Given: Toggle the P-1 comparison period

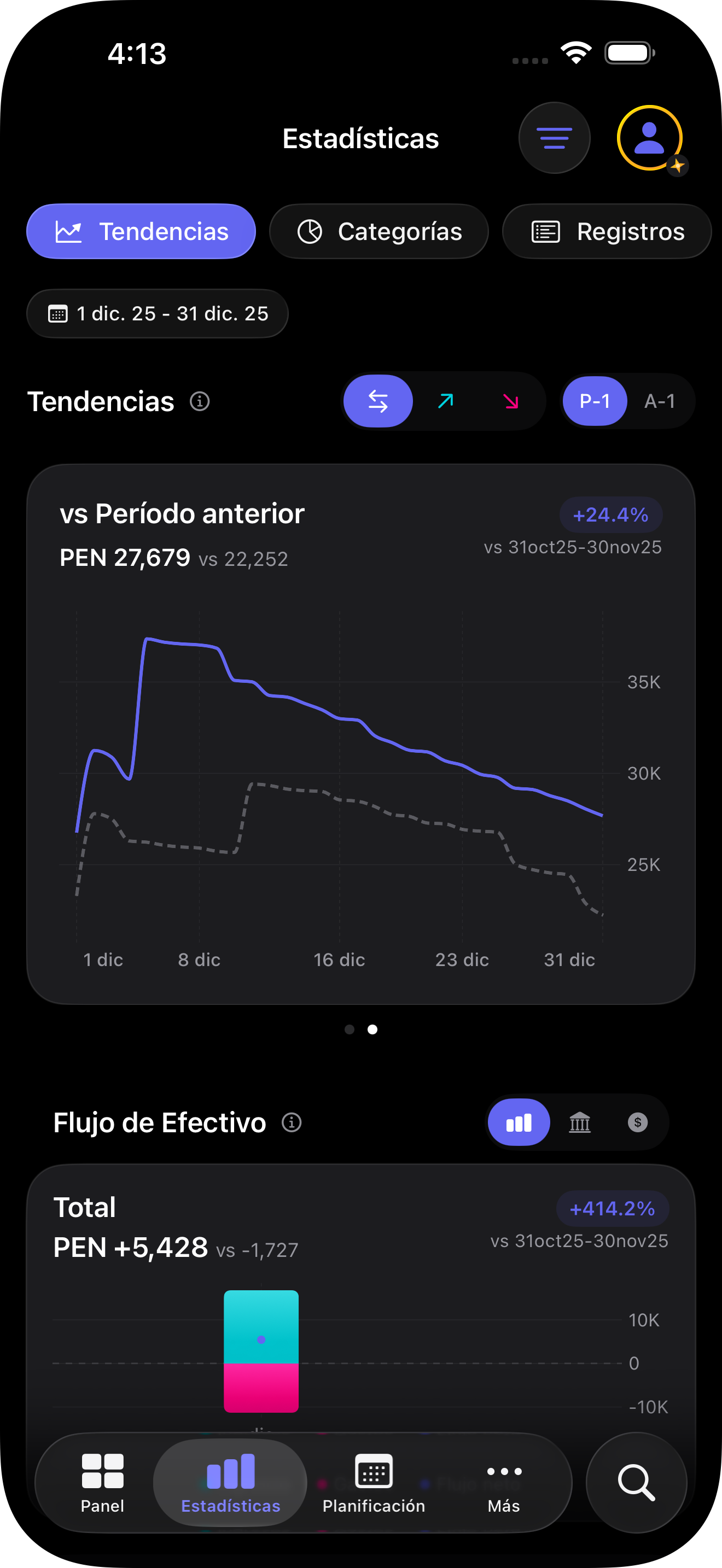Looking at the screenshot, I should pos(595,401).
